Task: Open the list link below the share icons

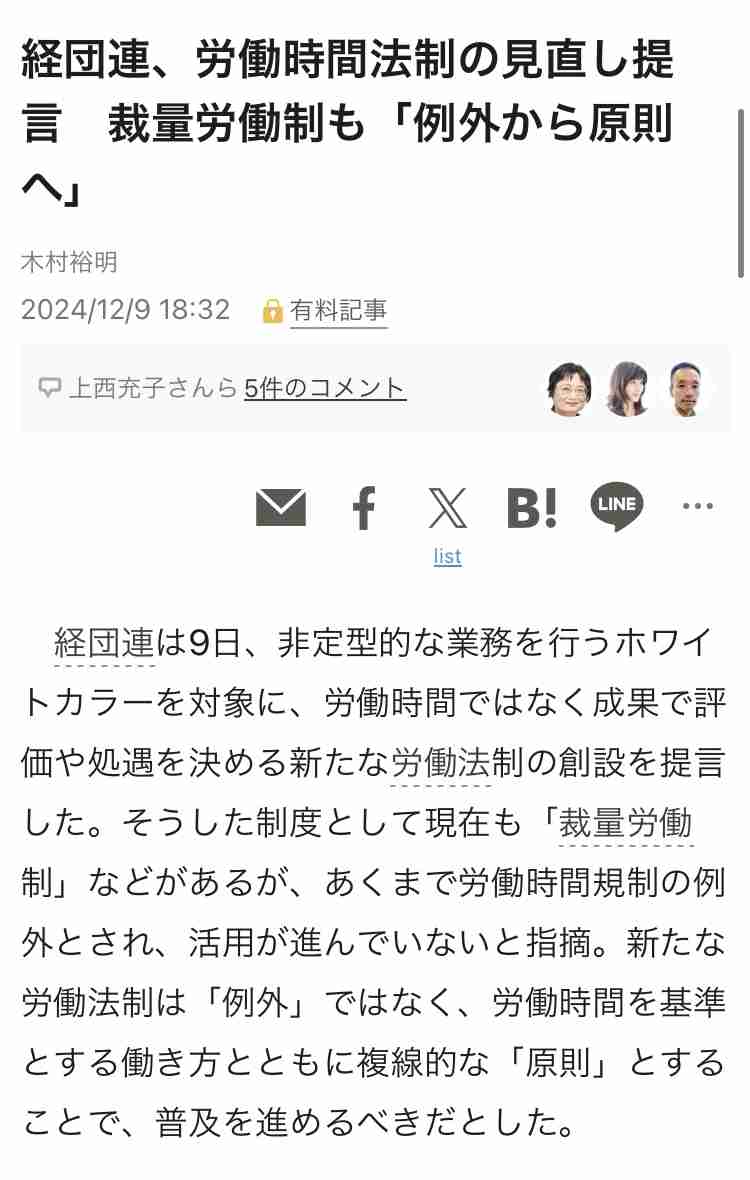Action: click(x=447, y=557)
